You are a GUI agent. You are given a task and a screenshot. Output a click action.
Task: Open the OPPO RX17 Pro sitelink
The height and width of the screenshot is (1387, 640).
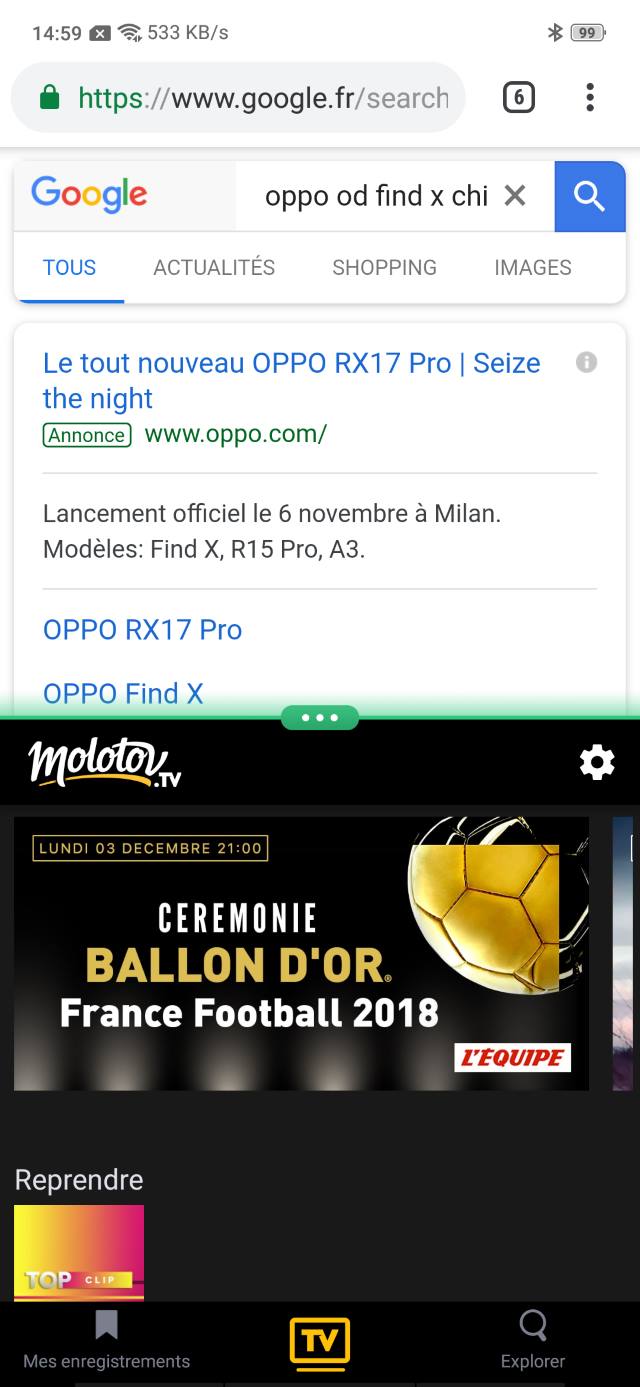143,630
